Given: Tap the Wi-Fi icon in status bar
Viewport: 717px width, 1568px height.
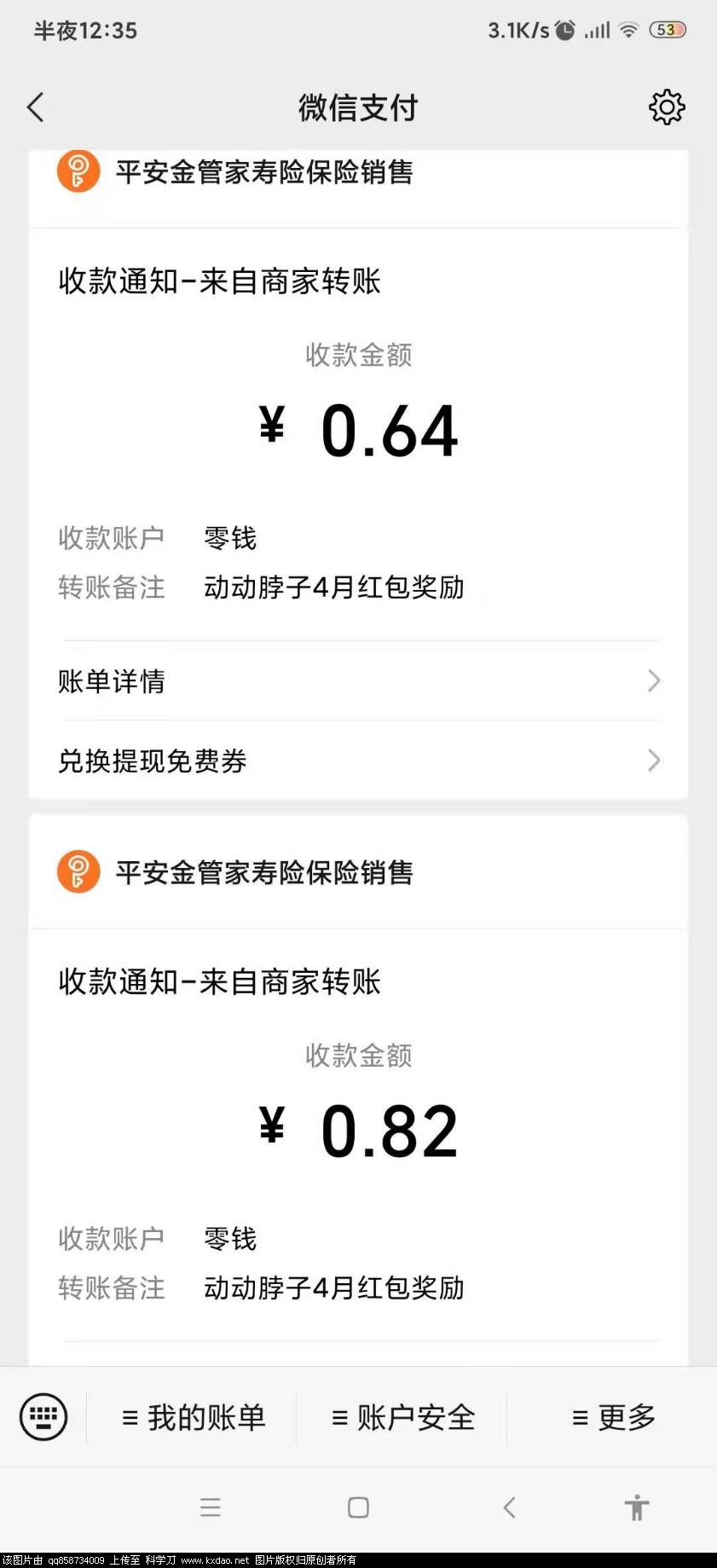Looking at the screenshot, I should click(x=628, y=30).
